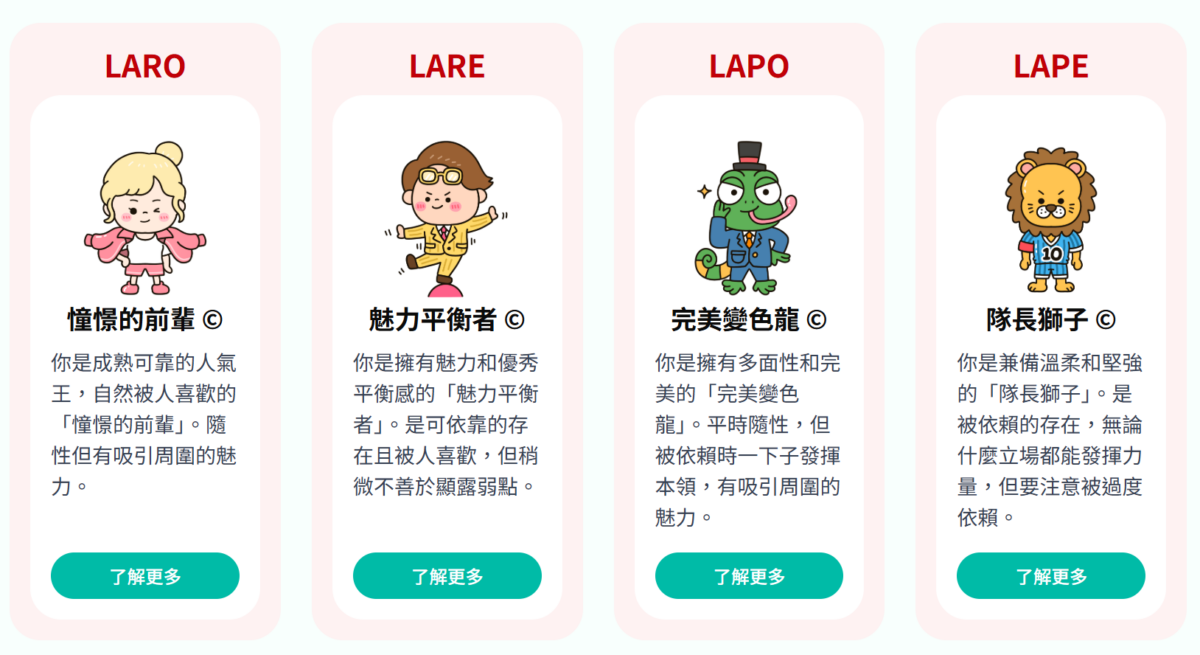Learn more about LAPE 隊長獅子
The width and height of the screenshot is (1200, 655).
[x=1051, y=576]
